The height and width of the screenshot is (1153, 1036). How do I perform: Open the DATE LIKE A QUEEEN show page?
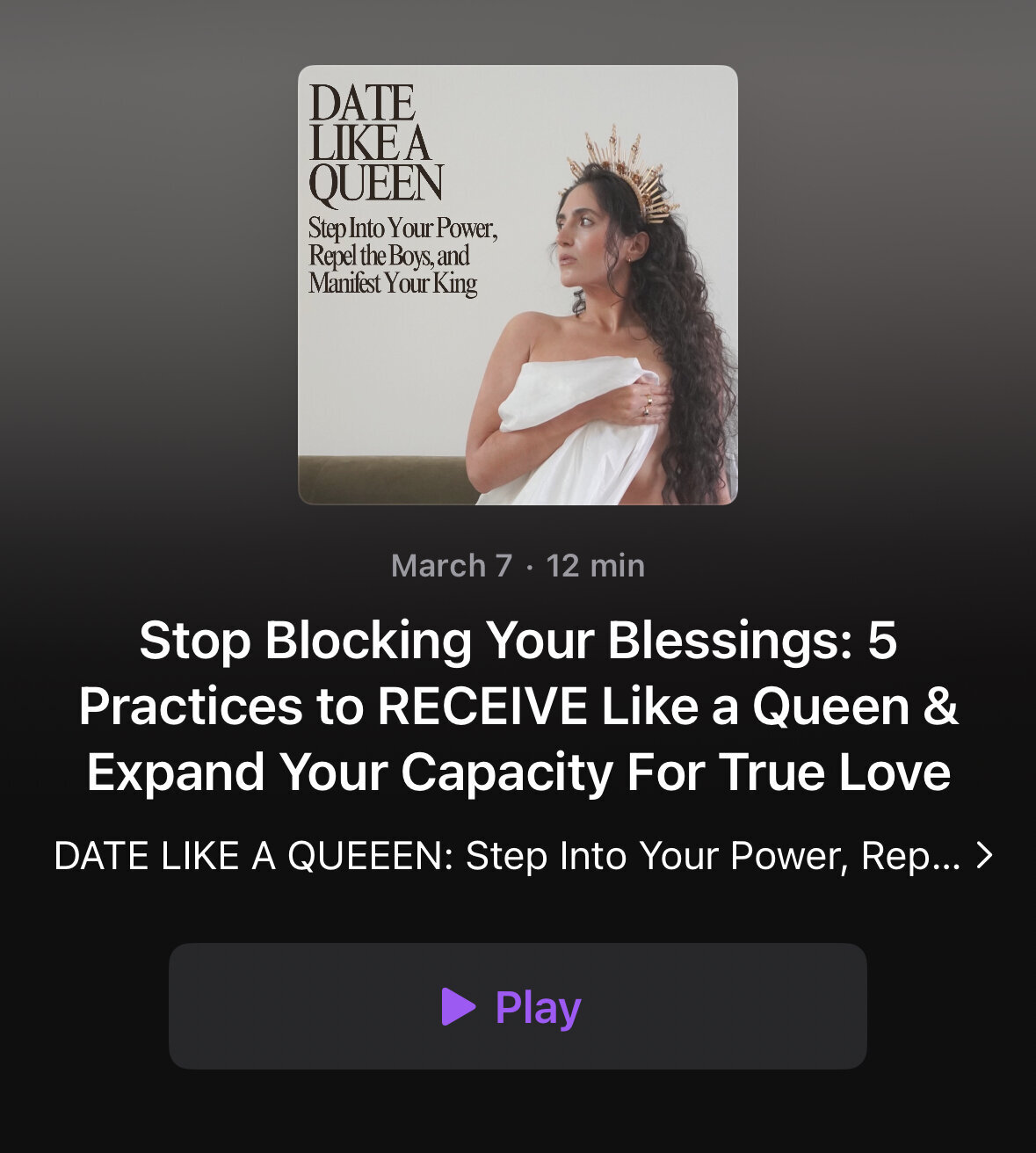[523, 856]
